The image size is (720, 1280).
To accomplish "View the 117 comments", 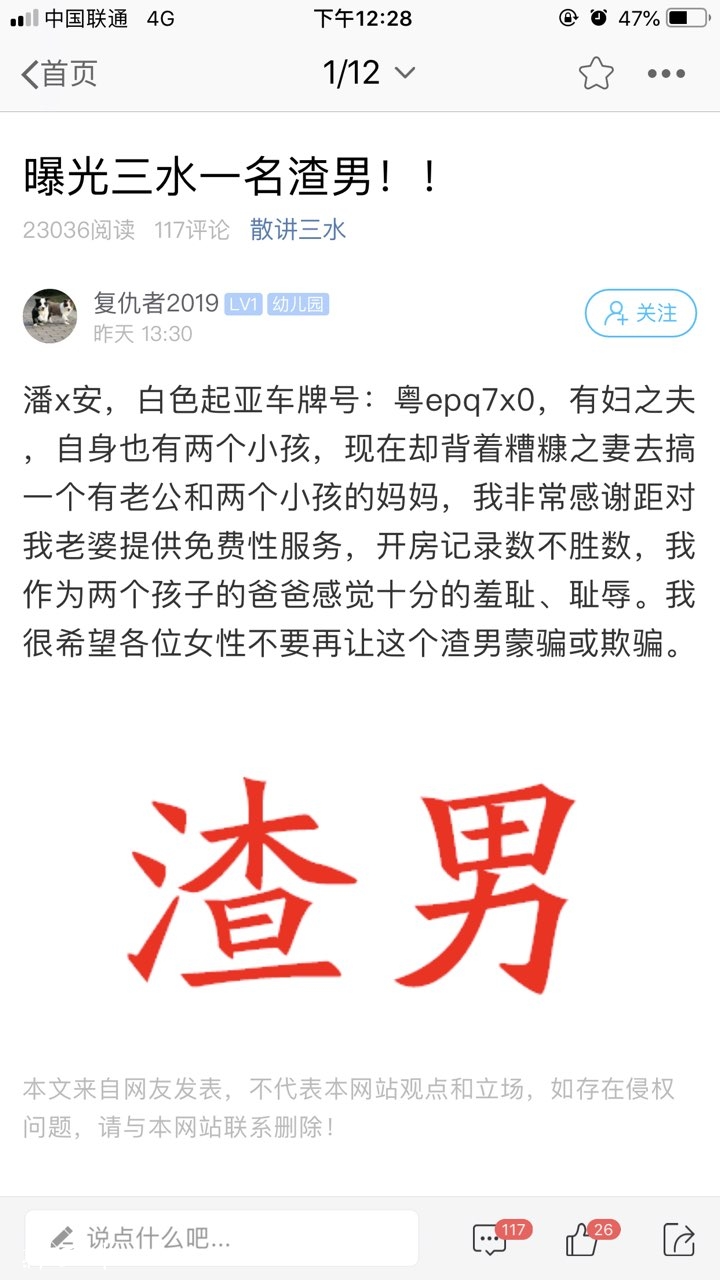I will pyautogui.click(x=492, y=1240).
